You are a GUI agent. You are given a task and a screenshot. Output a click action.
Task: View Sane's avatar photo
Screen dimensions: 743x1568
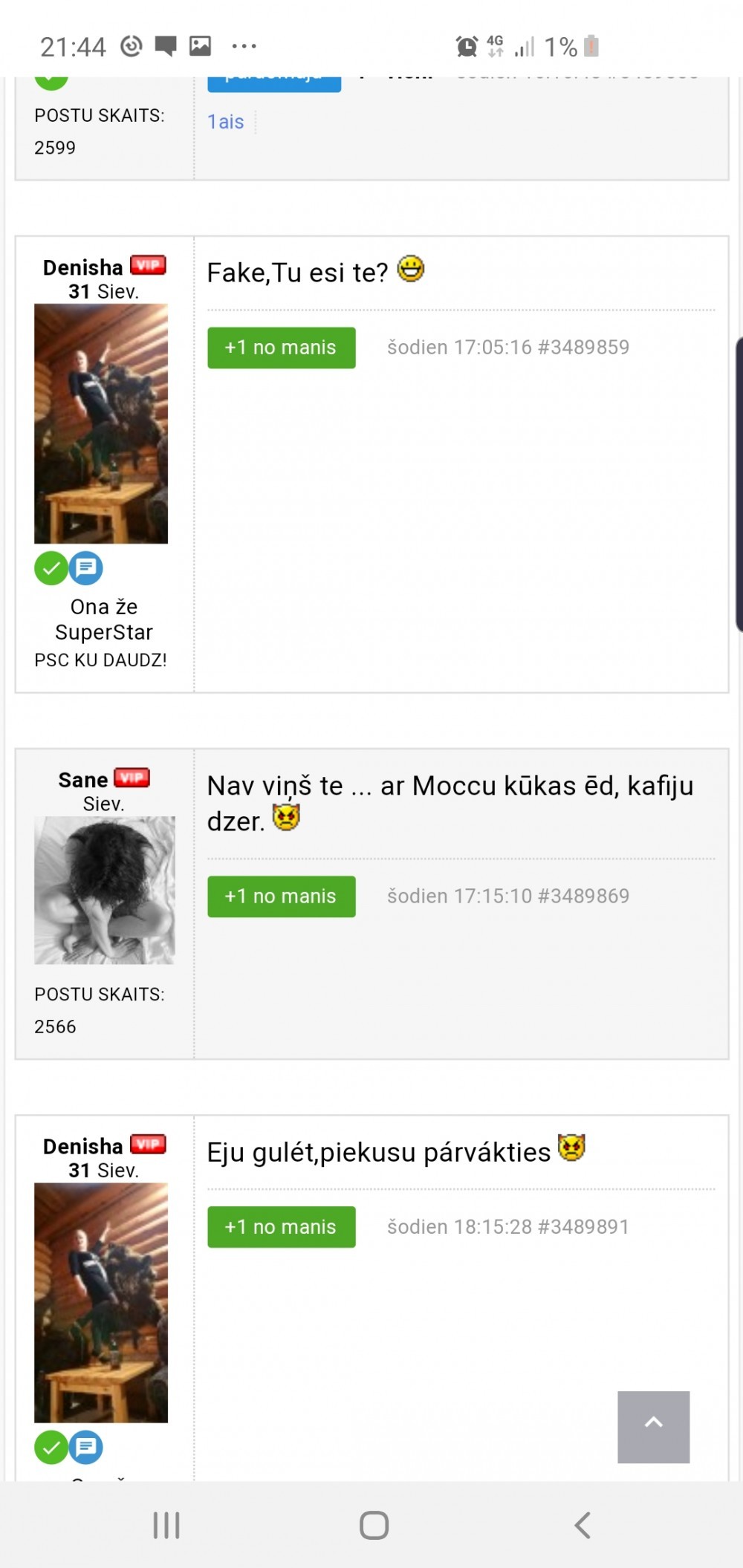(104, 890)
